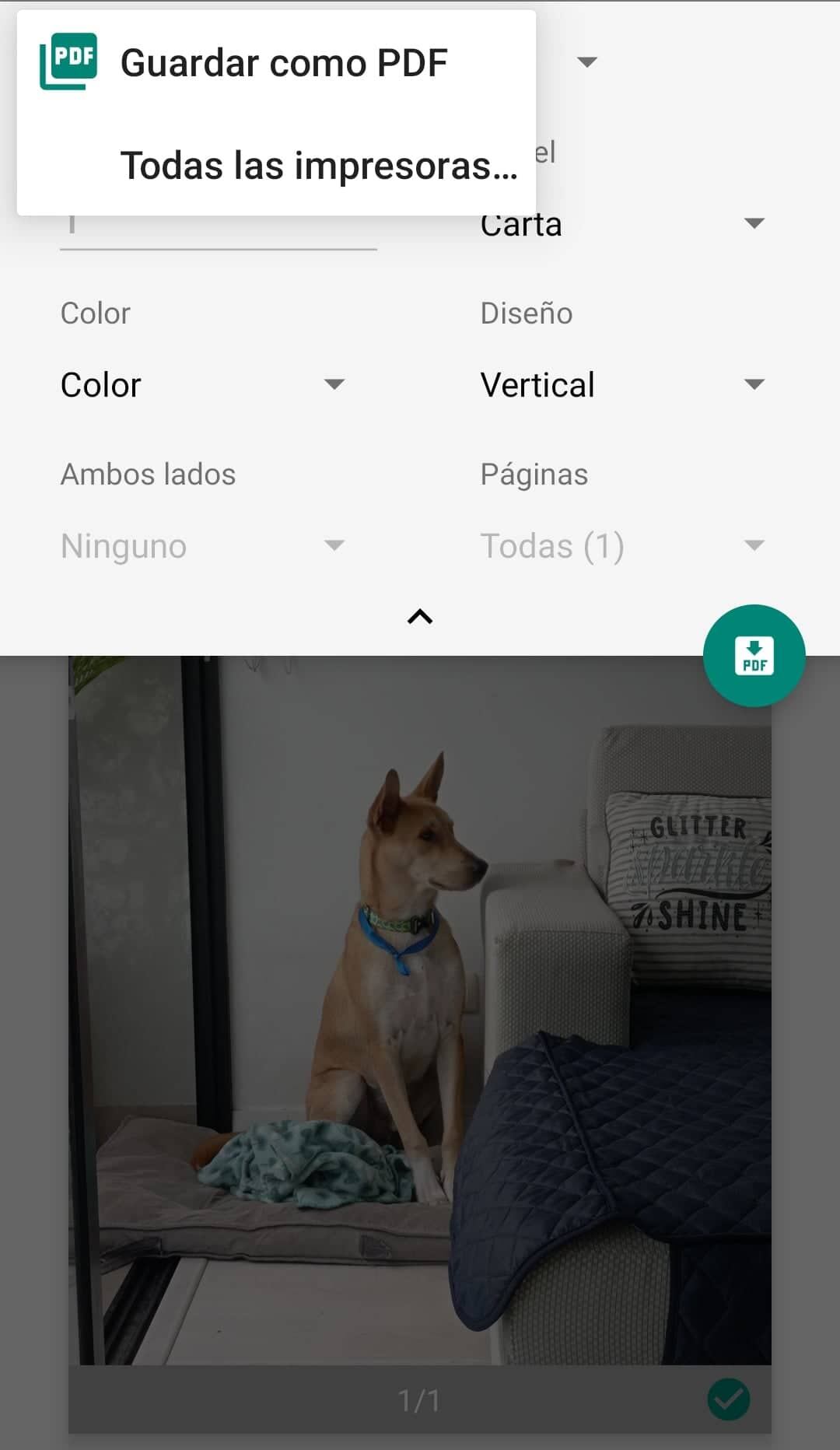
Task: Enable two-sided printing under Ambos lados
Action: tap(202, 545)
